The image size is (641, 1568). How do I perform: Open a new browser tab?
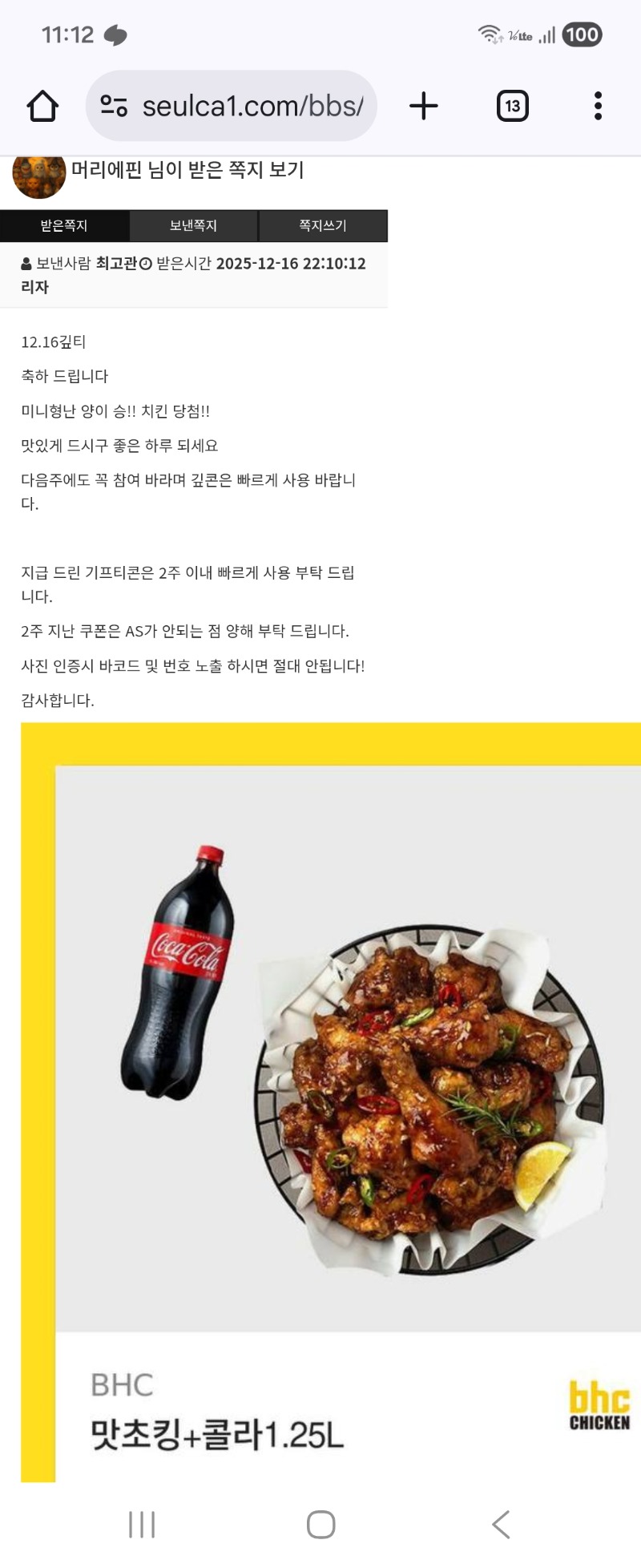point(424,106)
